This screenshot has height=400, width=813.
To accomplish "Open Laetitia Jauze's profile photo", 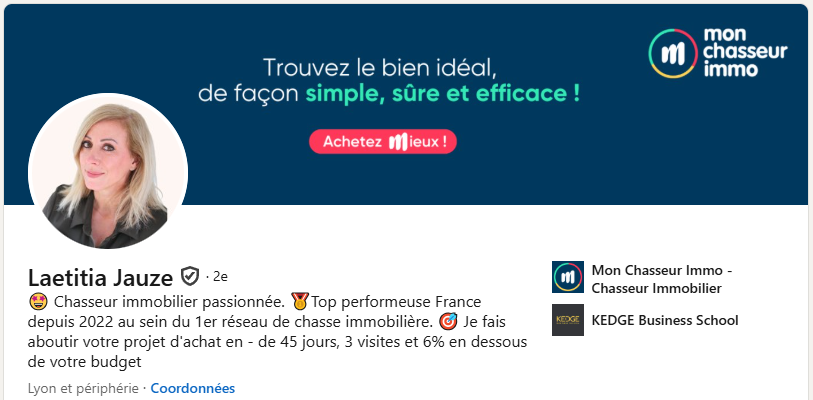I will pyautogui.click(x=108, y=172).
